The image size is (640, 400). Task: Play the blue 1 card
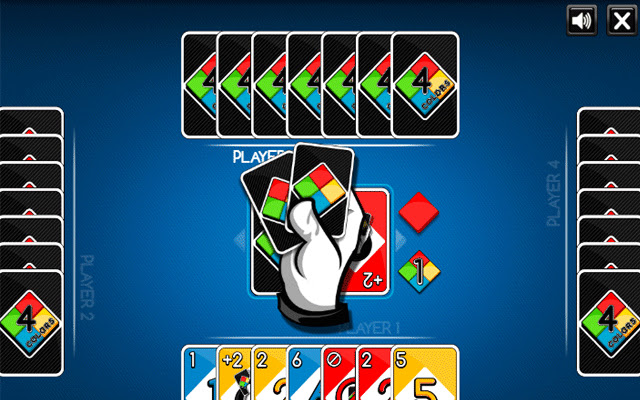click(x=199, y=373)
